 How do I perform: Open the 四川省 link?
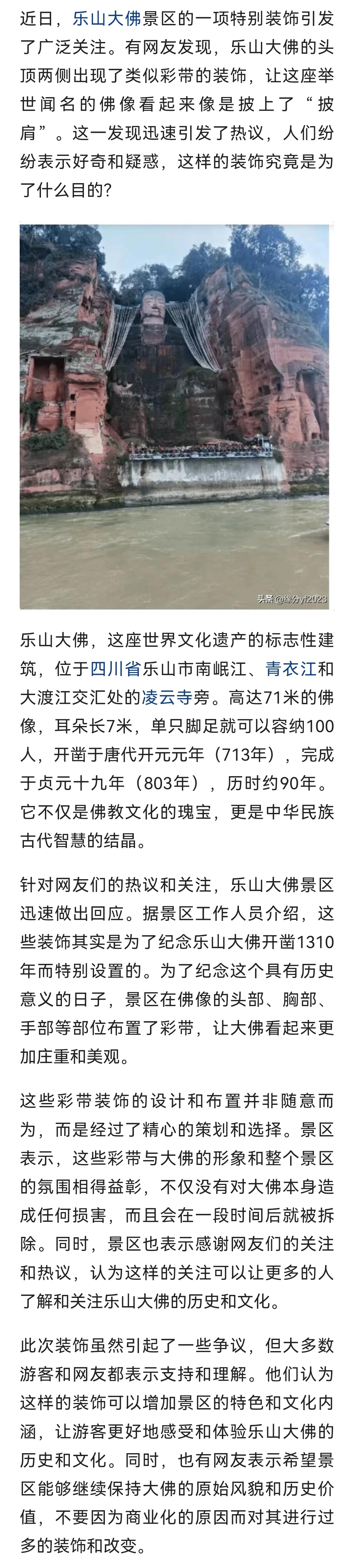116,669
